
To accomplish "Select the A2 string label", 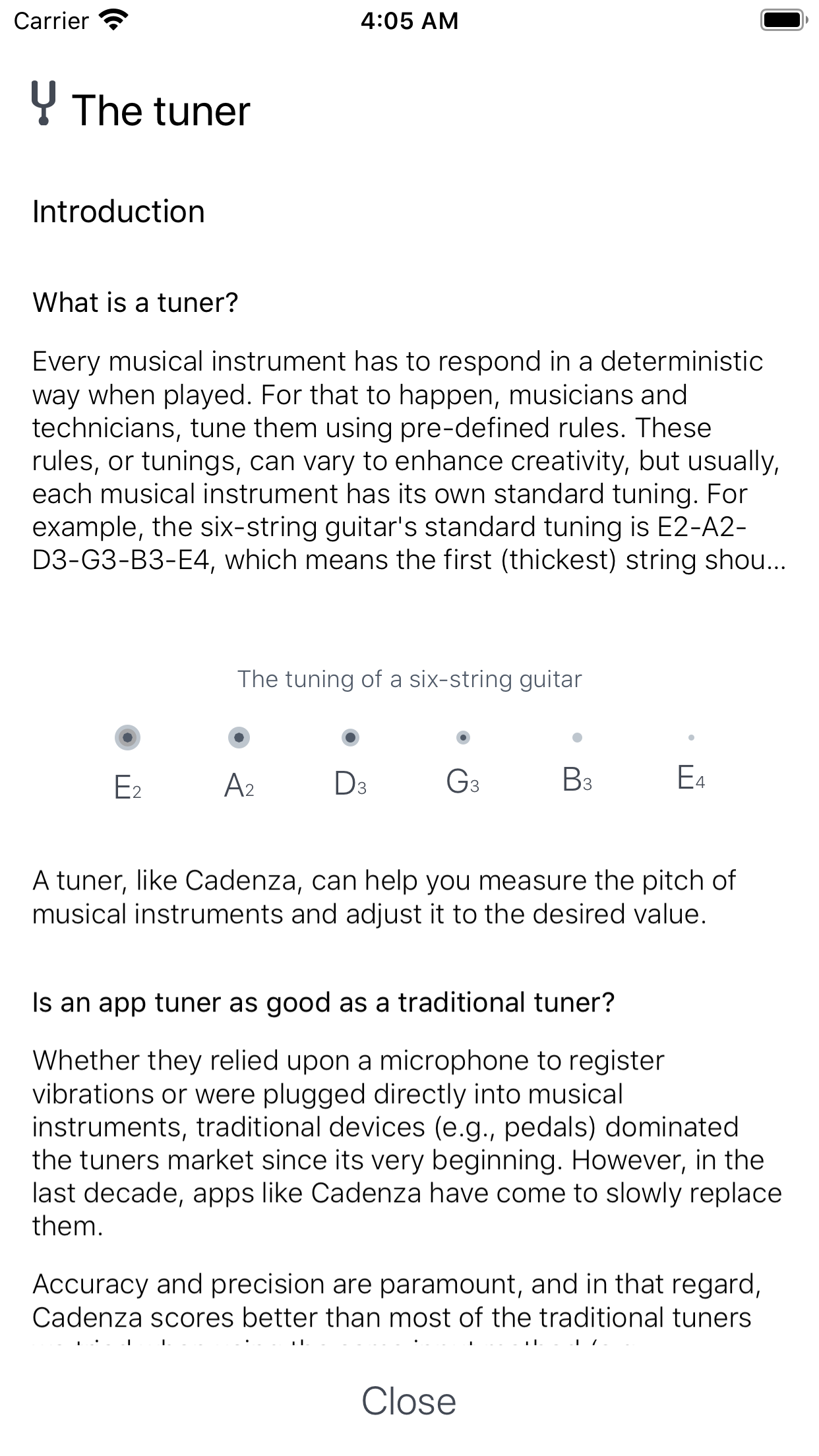I will click(239, 785).
